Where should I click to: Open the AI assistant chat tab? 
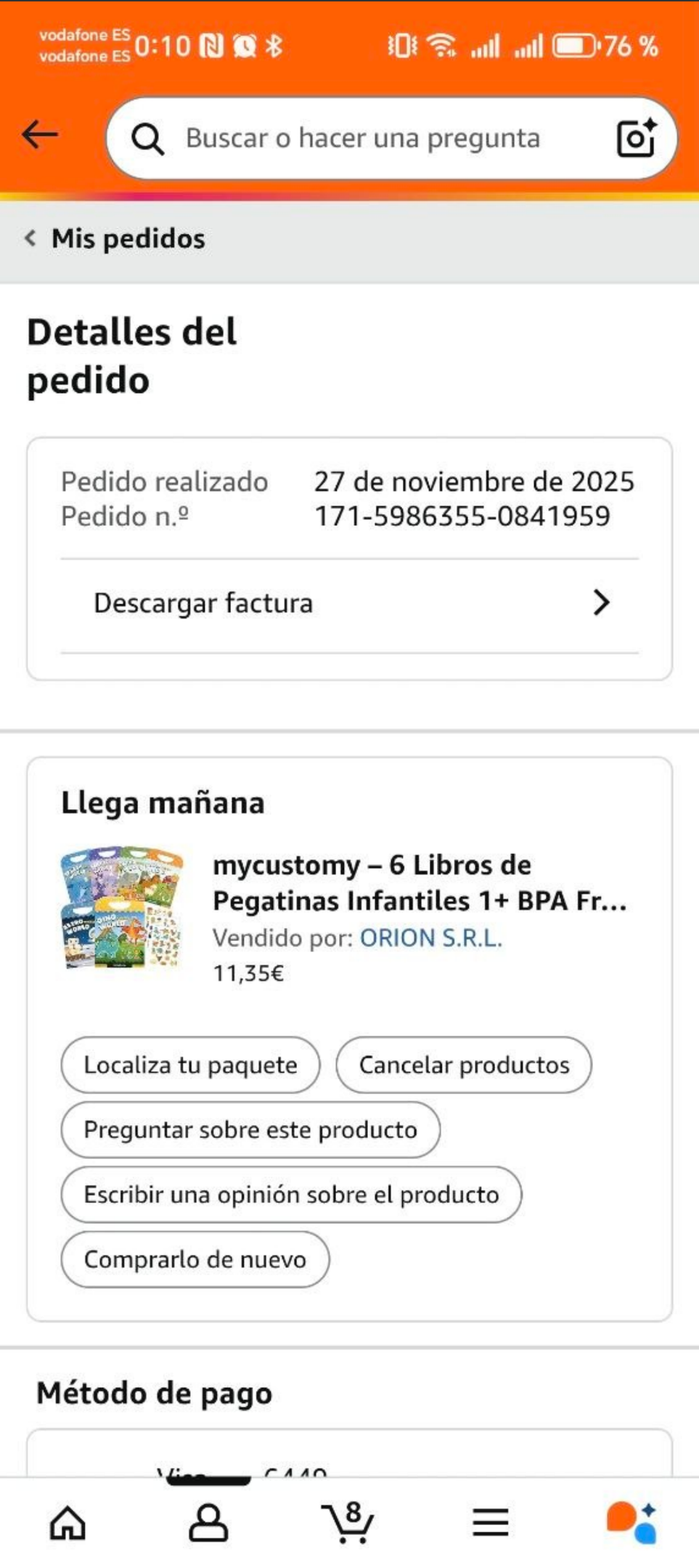coord(631,1522)
